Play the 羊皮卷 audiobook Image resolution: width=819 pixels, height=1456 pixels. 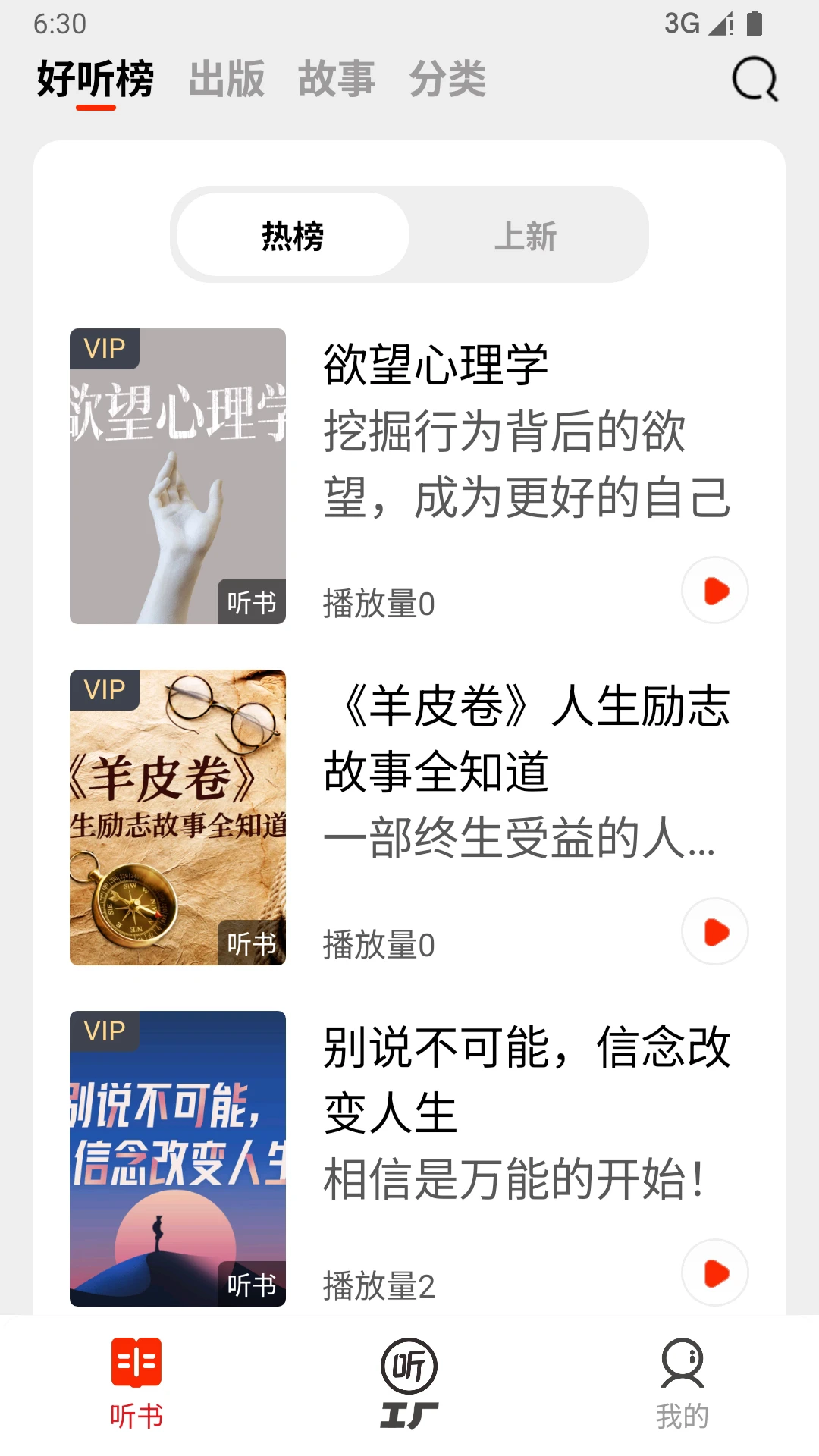click(714, 932)
